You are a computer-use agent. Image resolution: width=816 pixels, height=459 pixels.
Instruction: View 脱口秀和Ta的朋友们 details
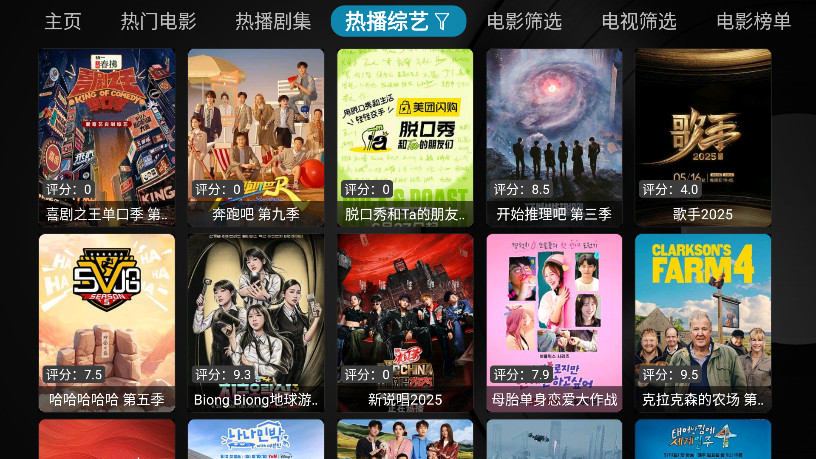click(405, 137)
